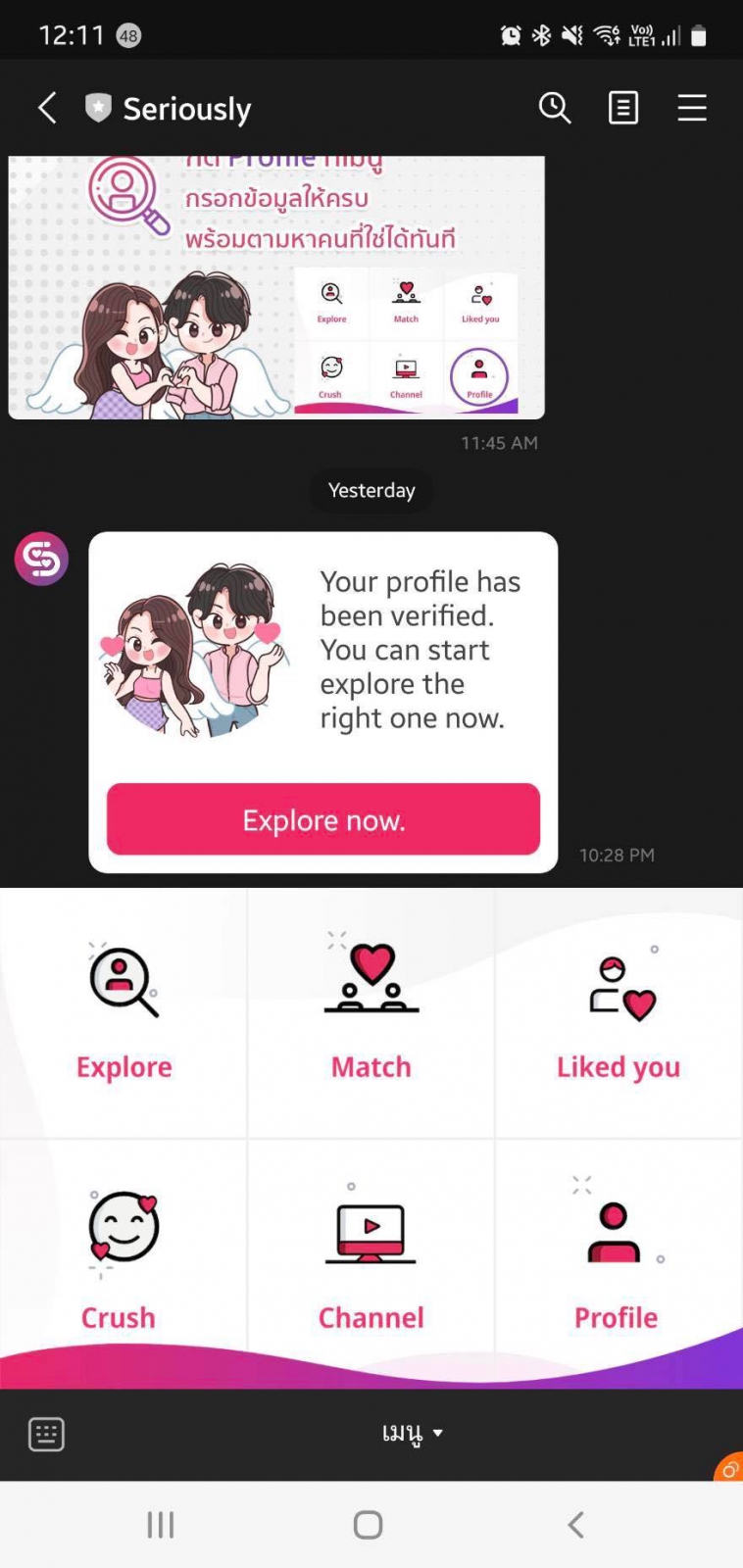Open recent apps from the navigation bar
743x1568 pixels.
161,1525
